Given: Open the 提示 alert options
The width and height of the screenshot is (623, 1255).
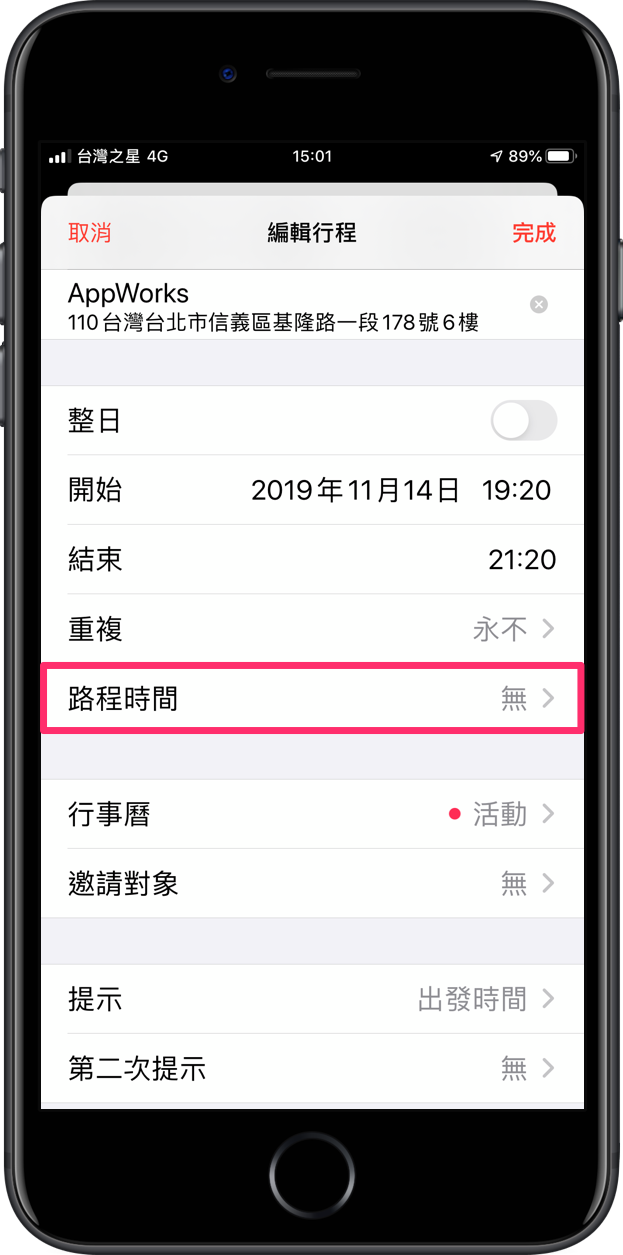Looking at the screenshot, I should click(312, 999).
